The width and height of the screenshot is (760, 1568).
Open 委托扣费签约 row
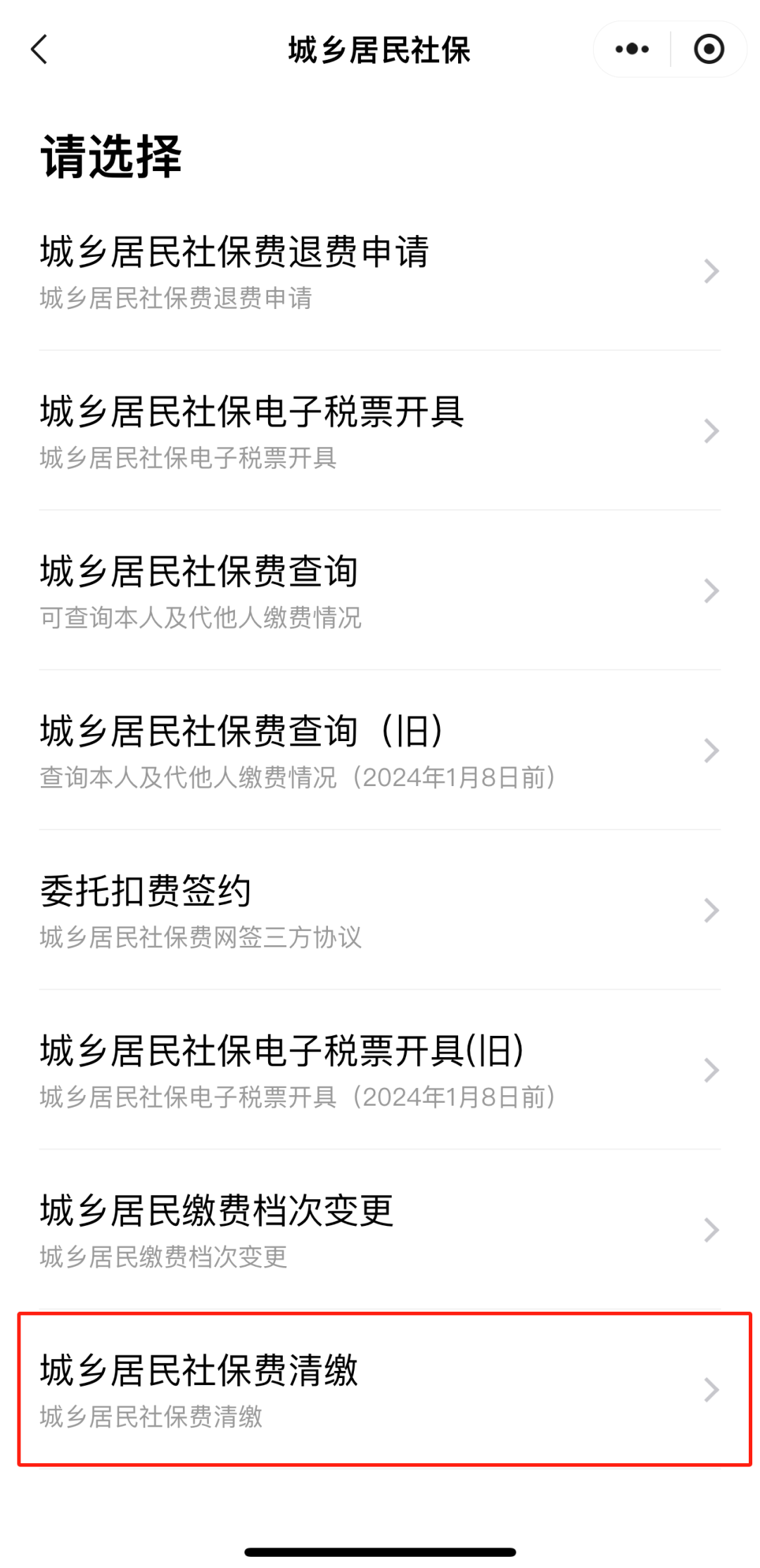click(380, 910)
